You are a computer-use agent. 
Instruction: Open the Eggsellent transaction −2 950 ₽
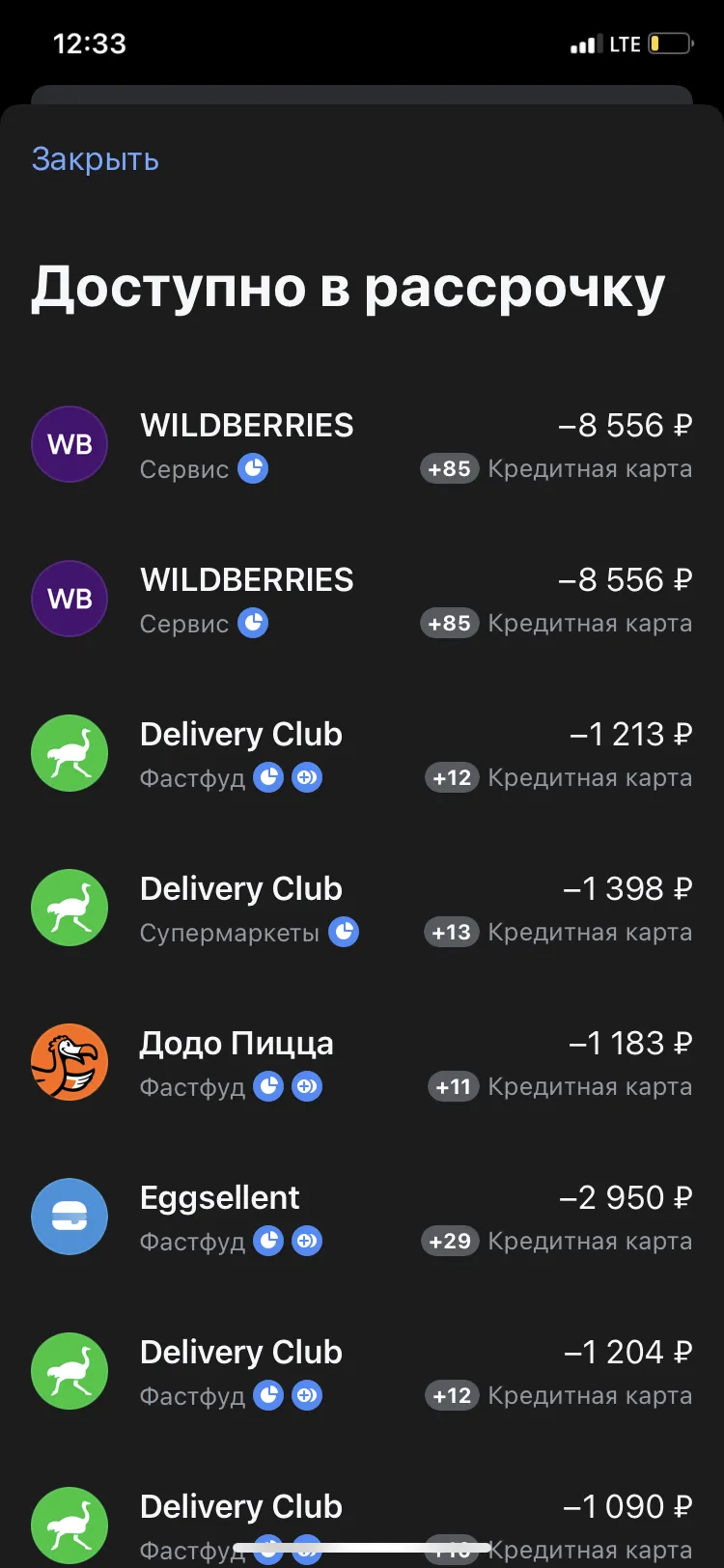pyautogui.click(x=362, y=1217)
